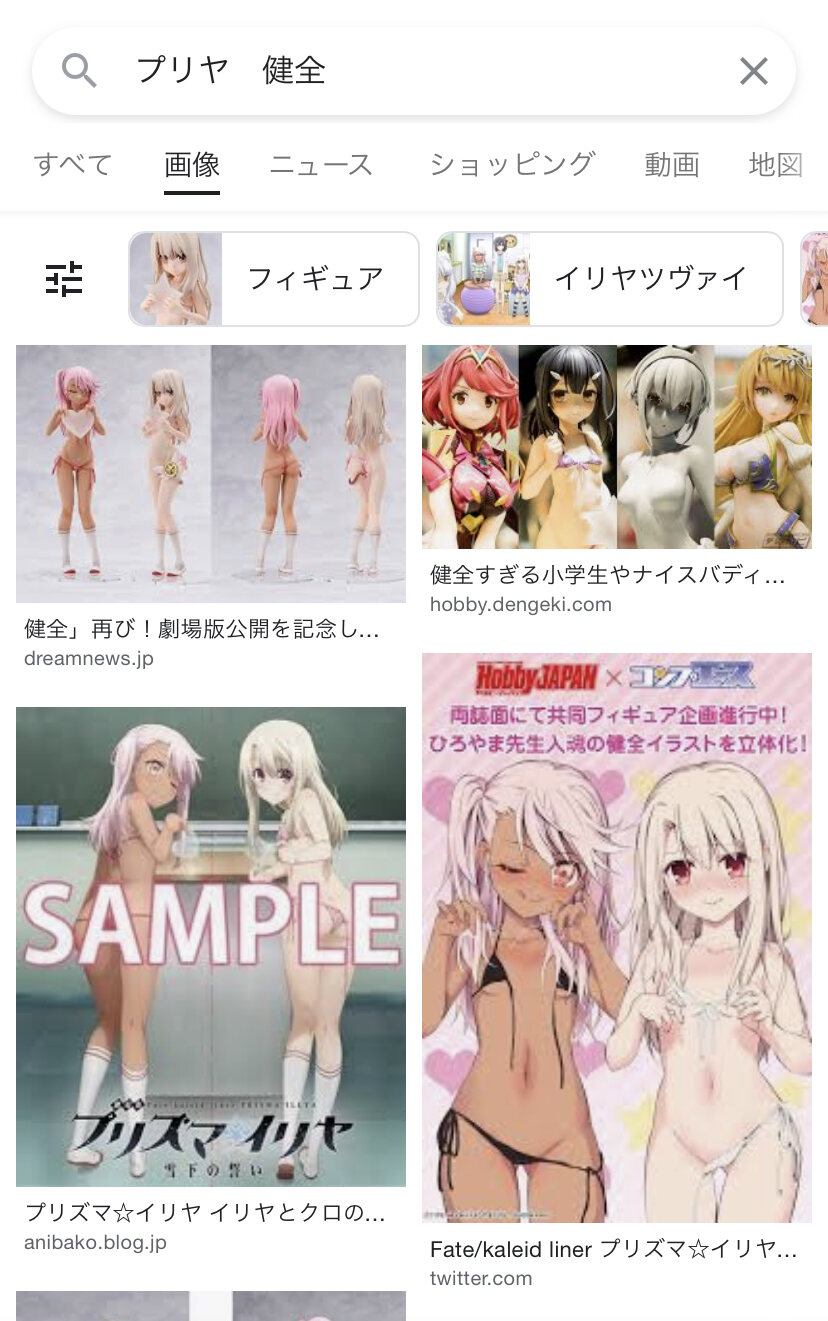Open the search filter settings icon
828x1321 pixels.
[65, 279]
